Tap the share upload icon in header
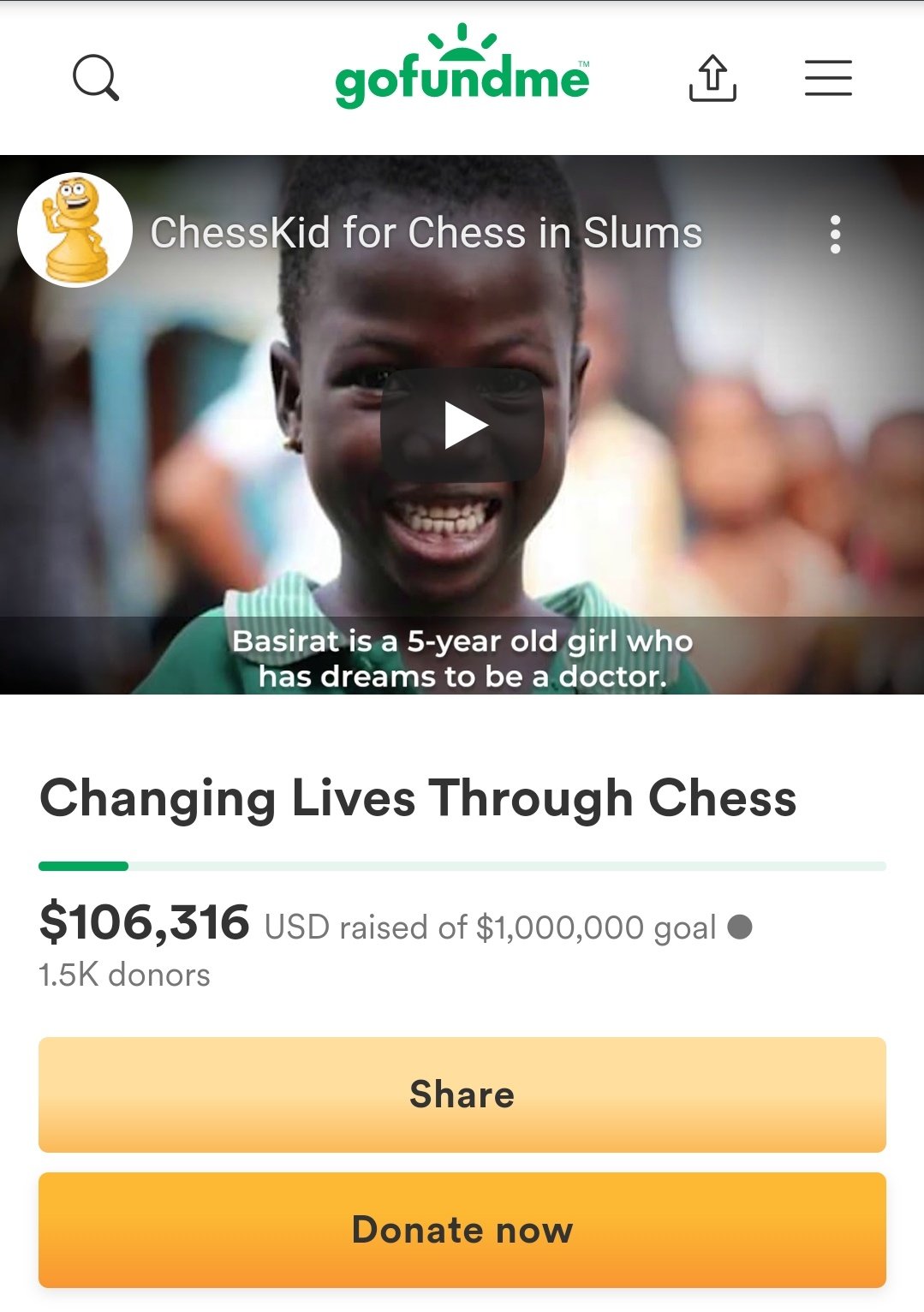This screenshot has width=924, height=1312. coord(712,78)
